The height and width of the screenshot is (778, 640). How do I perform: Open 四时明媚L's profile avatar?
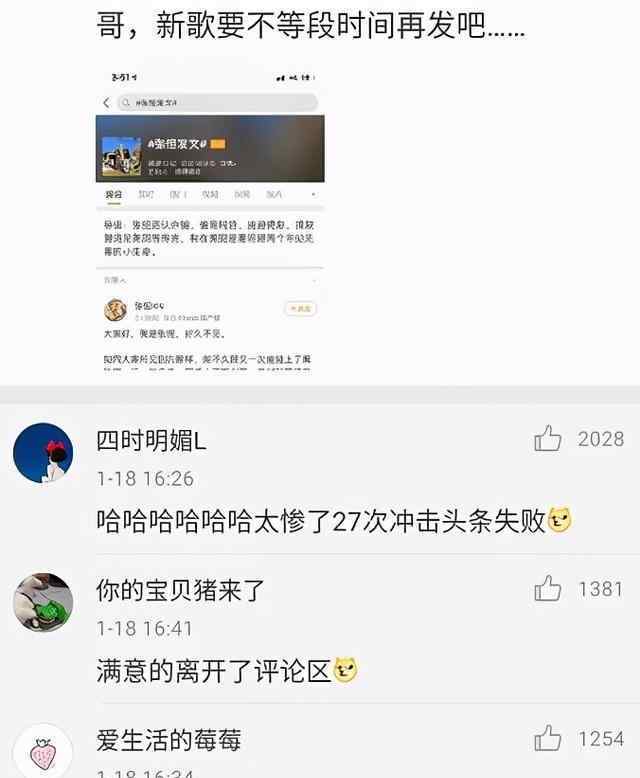[x=43, y=452]
